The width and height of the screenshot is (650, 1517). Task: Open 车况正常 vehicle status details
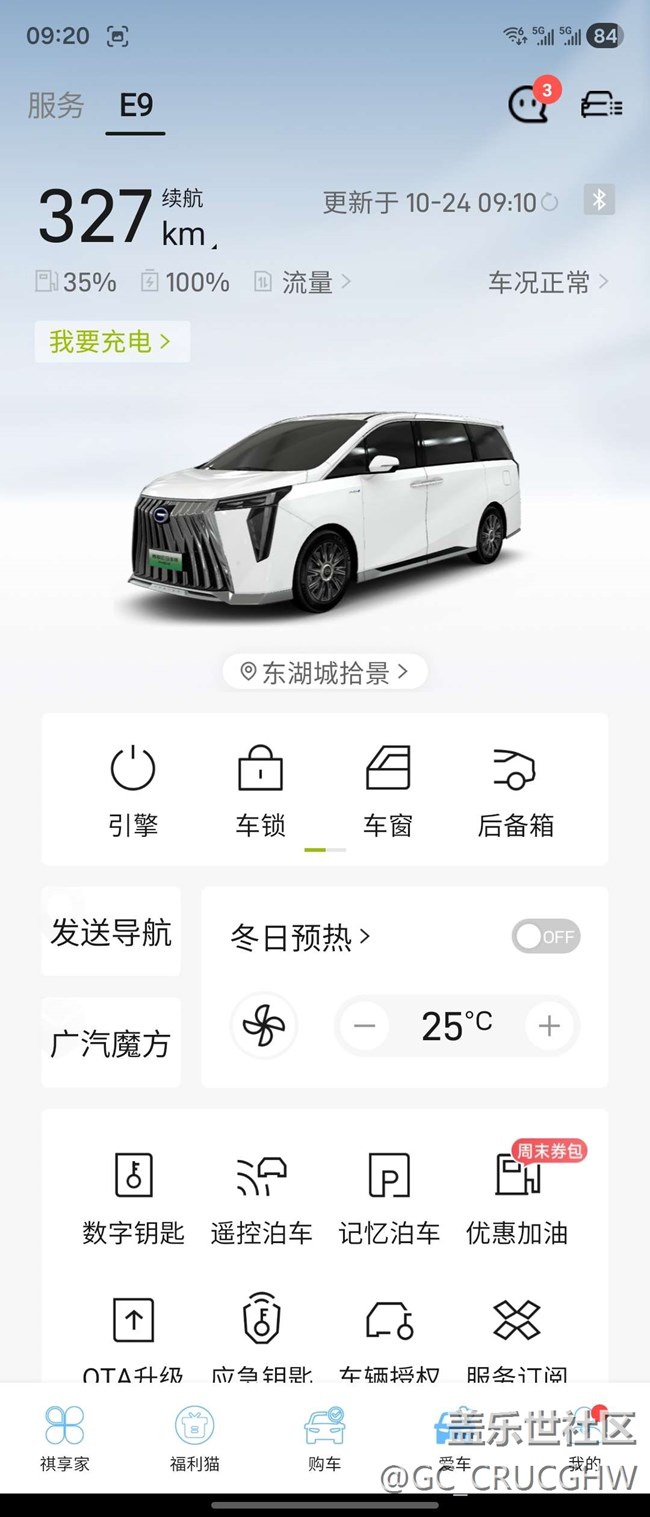[x=548, y=283]
